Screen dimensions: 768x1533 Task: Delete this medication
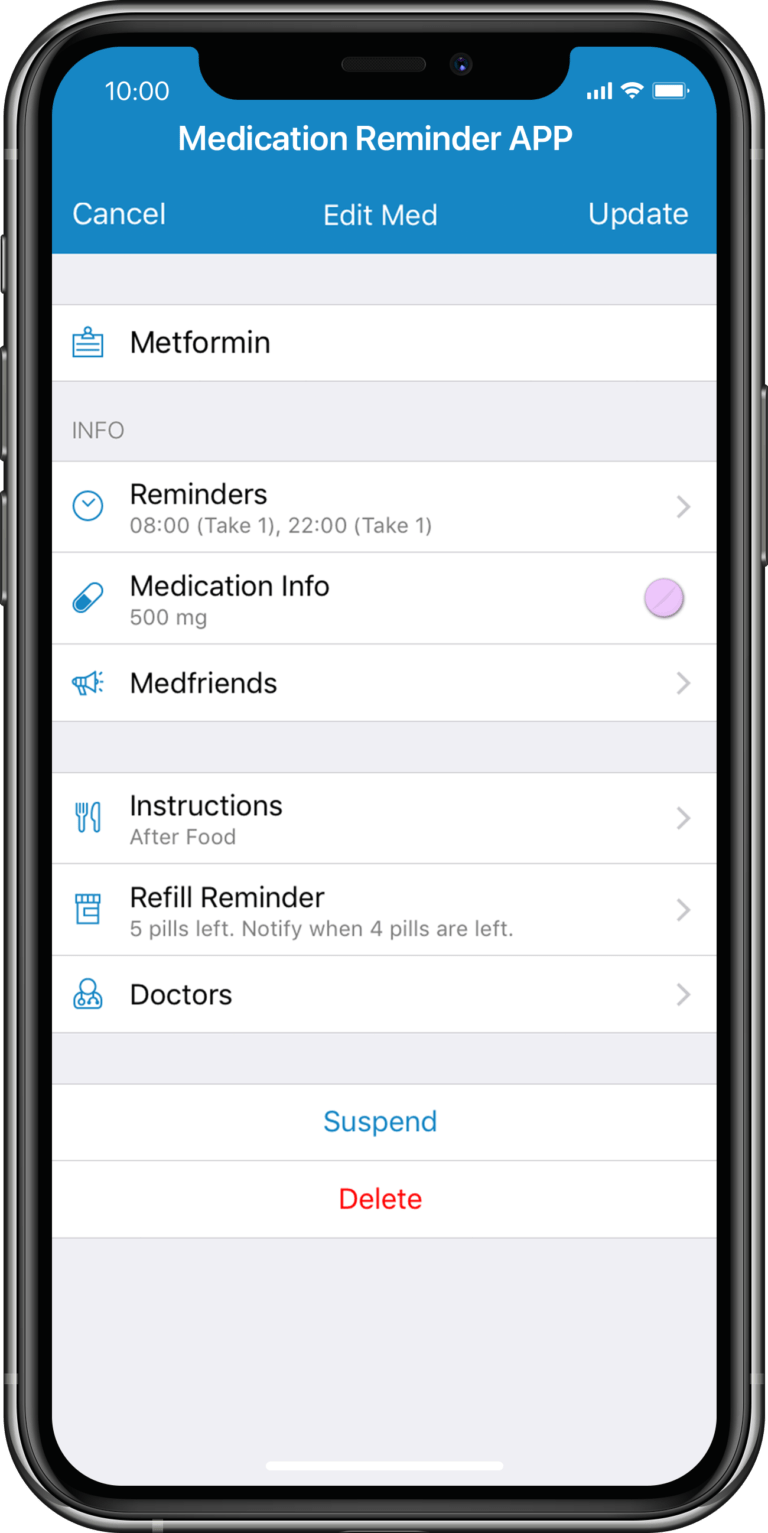380,1199
